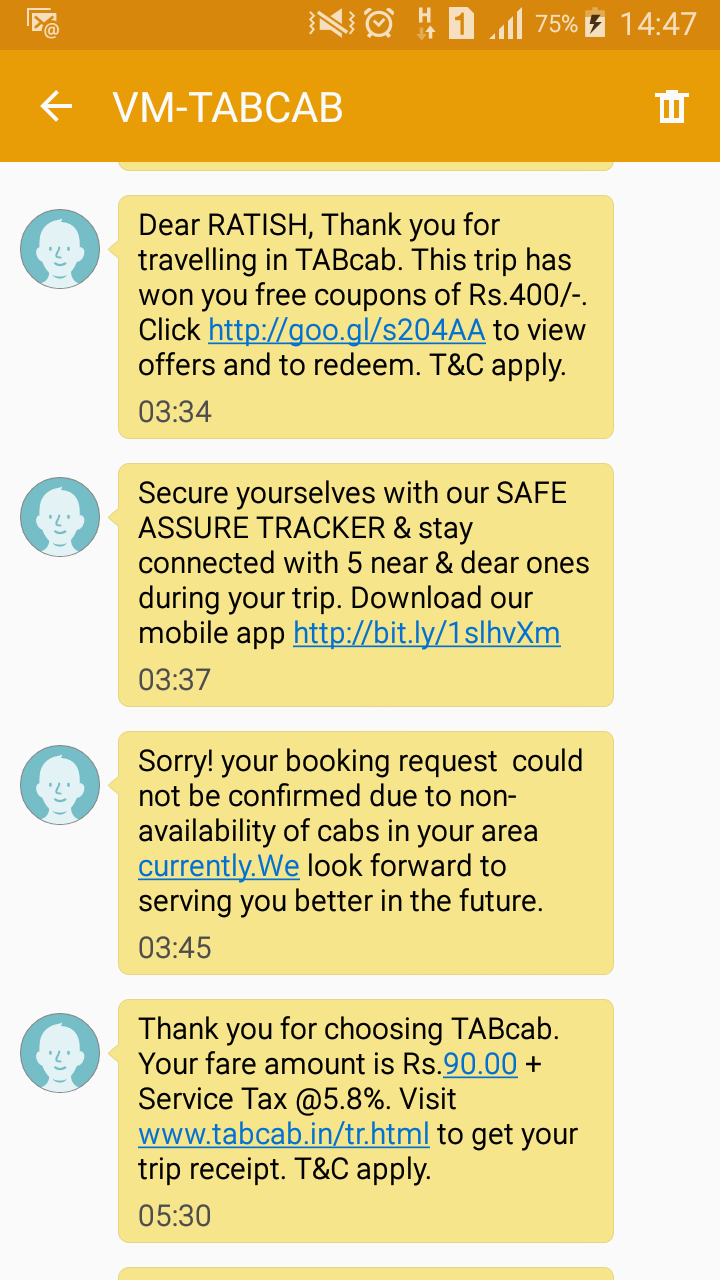This screenshot has height=1280, width=720.
Task: Open sender avatar beside the 03:34 message
Action: click(x=60, y=249)
